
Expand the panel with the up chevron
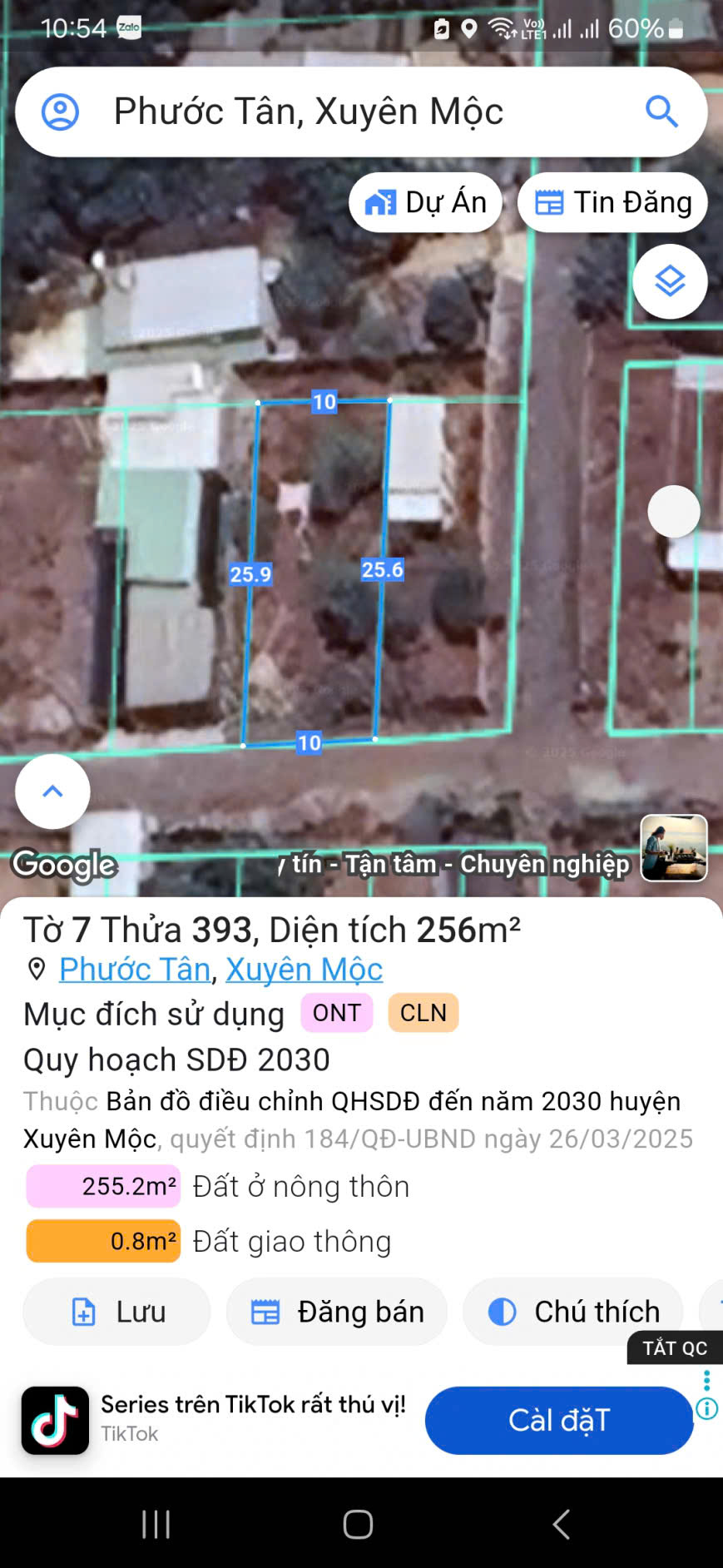pyautogui.click(x=52, y=791)
